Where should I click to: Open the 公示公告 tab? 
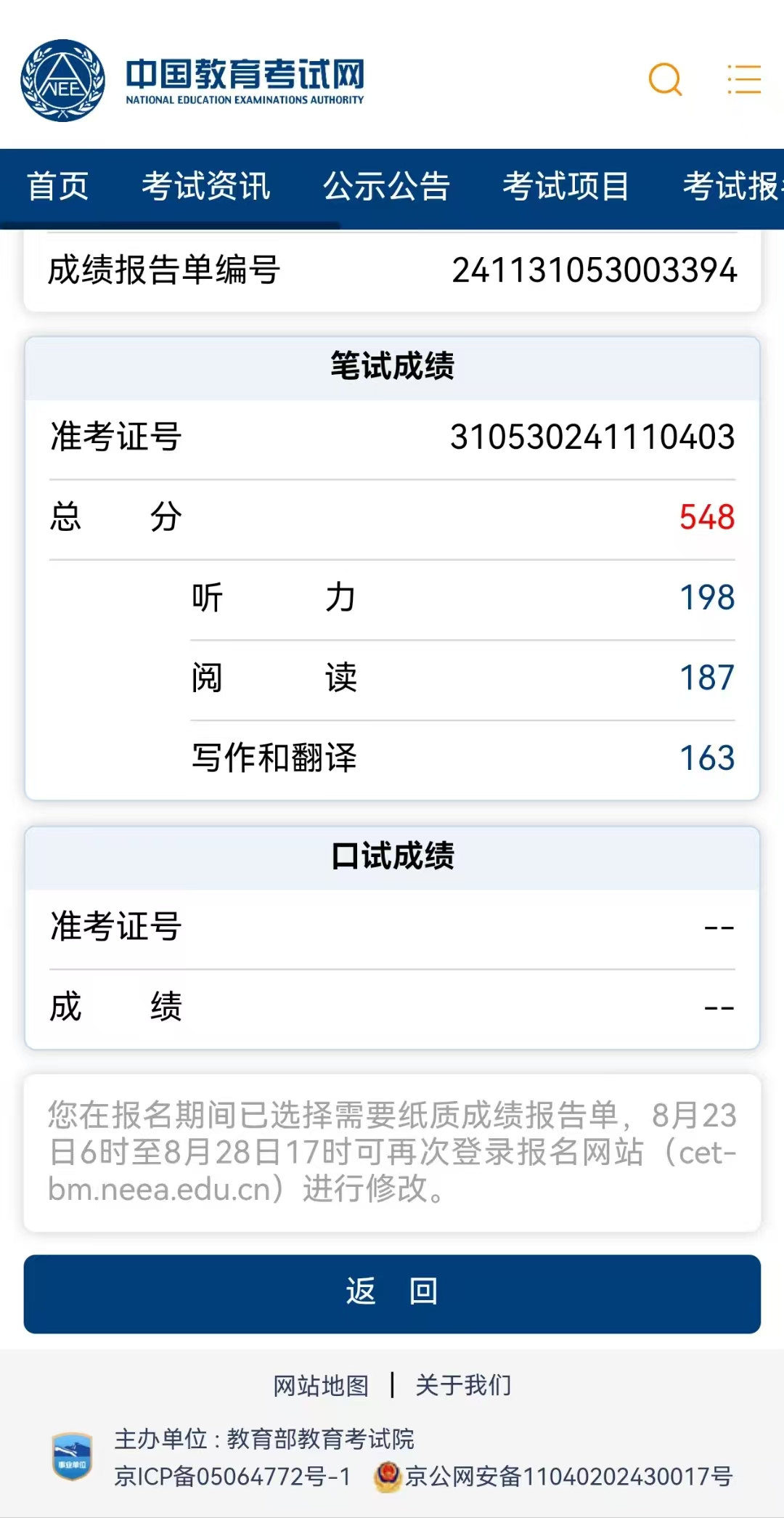(386, 187)
